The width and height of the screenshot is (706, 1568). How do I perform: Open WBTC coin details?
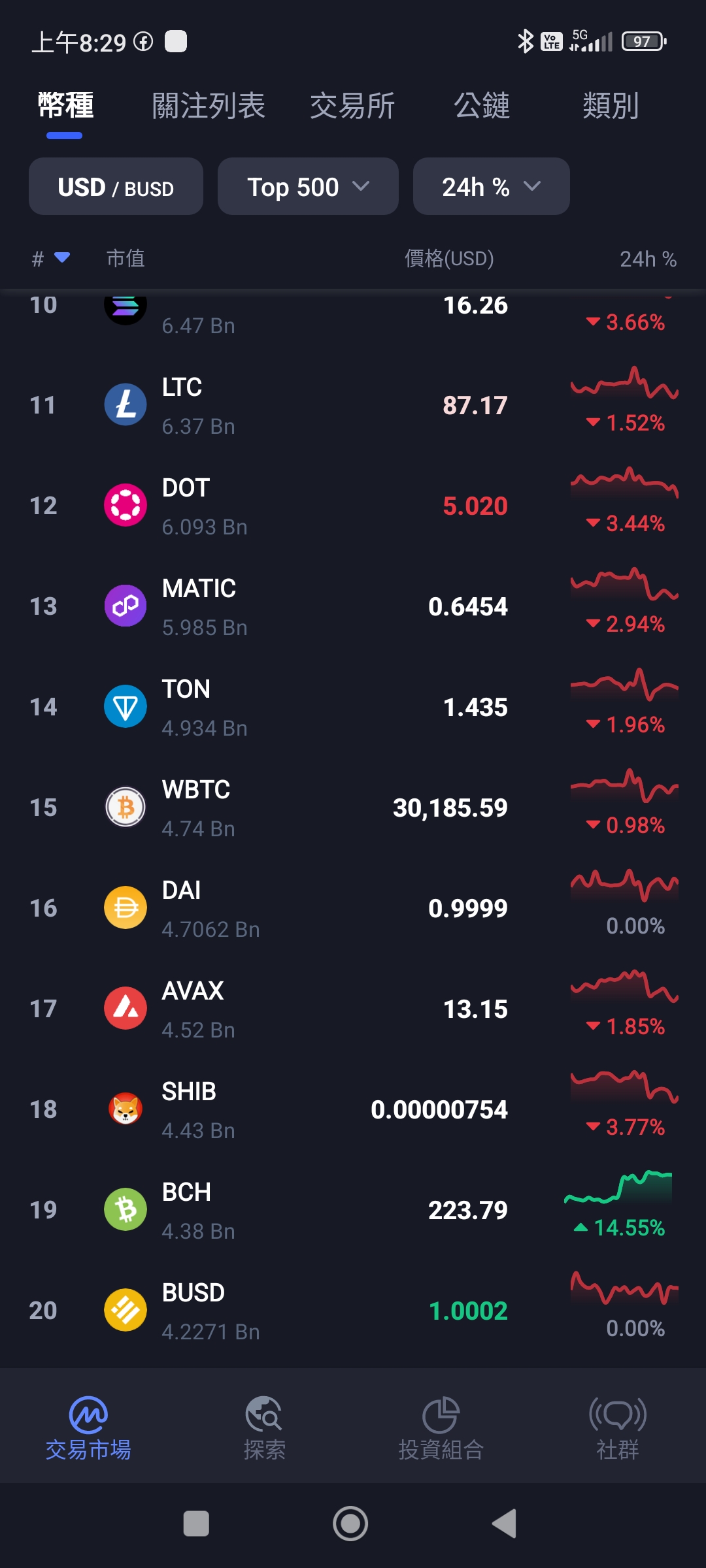pyautogui.click(x=353, y=808)
